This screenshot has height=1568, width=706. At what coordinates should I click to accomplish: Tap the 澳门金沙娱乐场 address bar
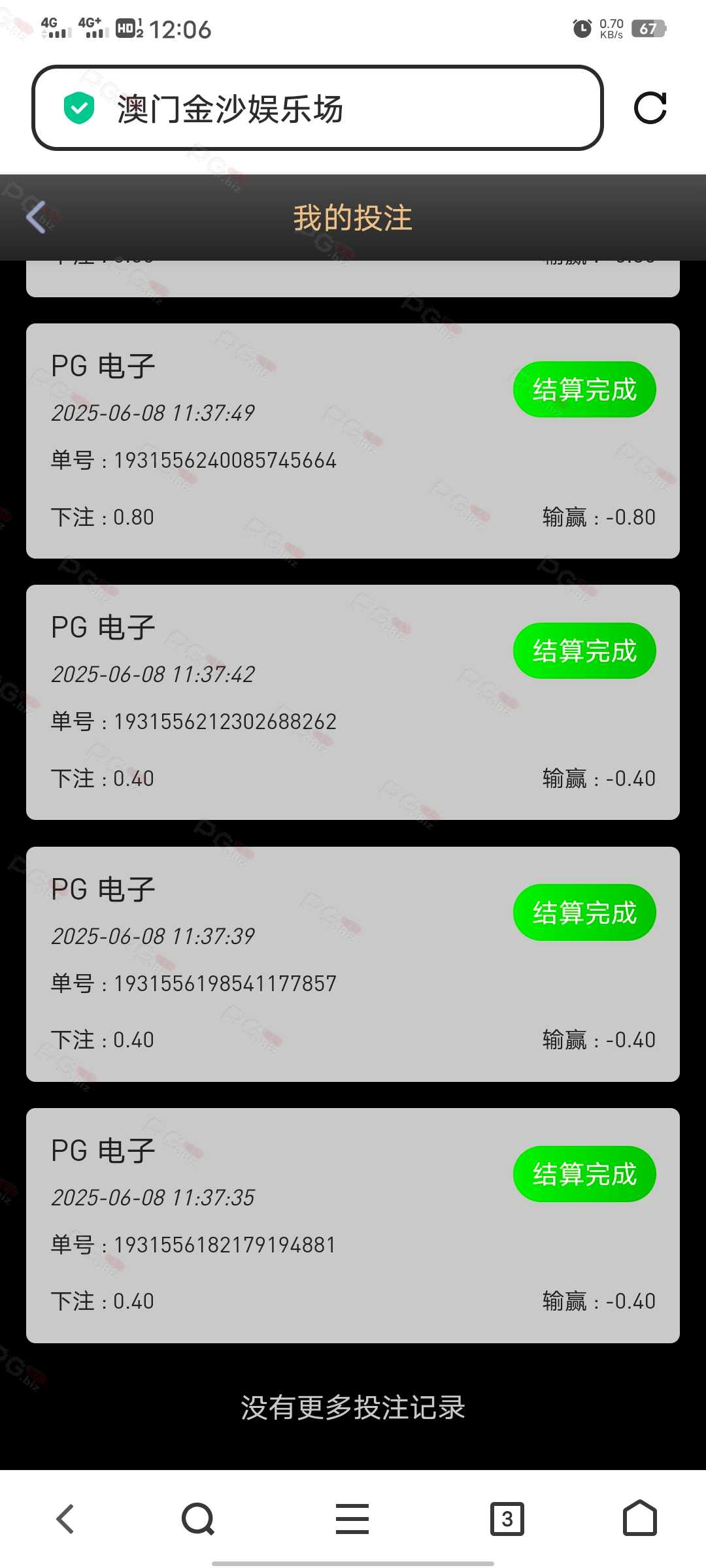(318, 108)
